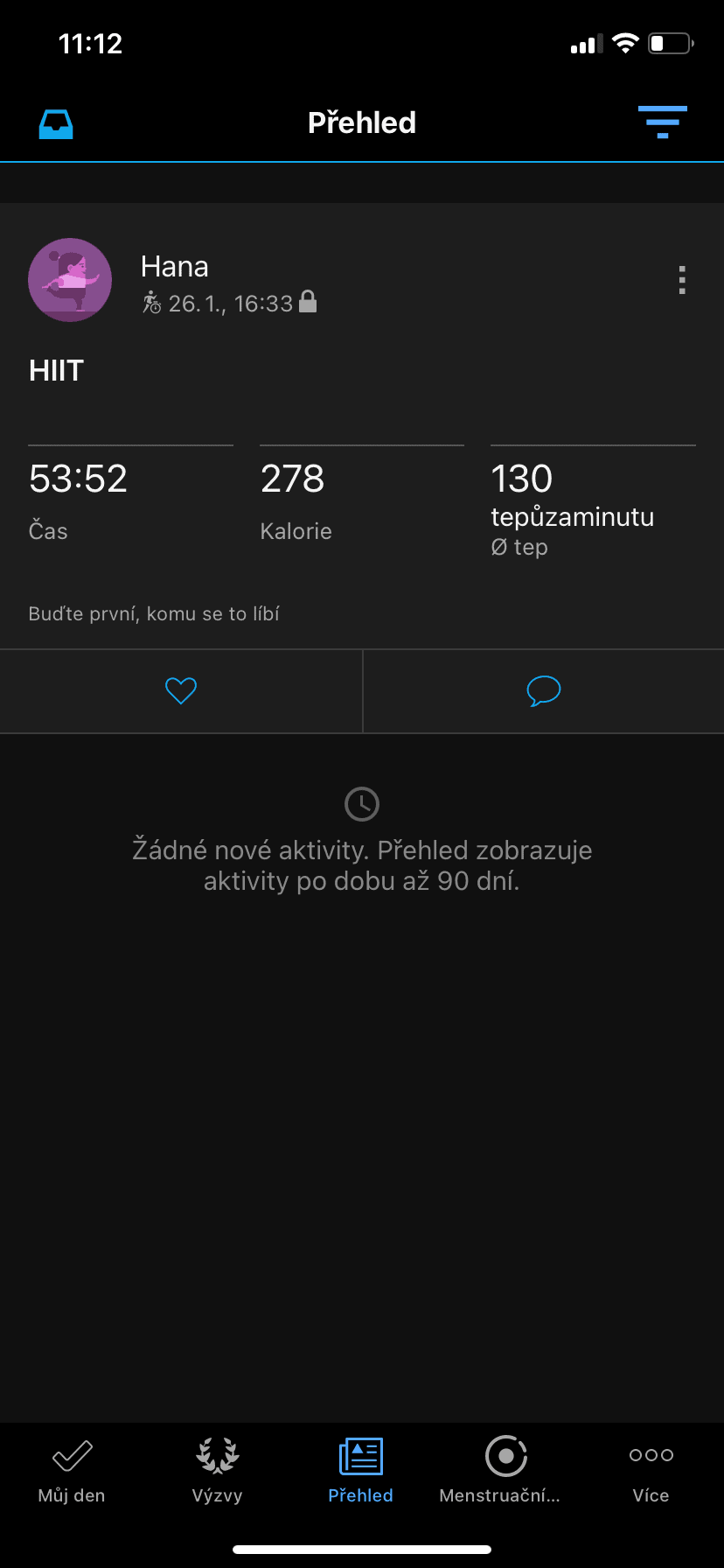
Task: Open the inbox icon in top bar
Action: (56, 123)
